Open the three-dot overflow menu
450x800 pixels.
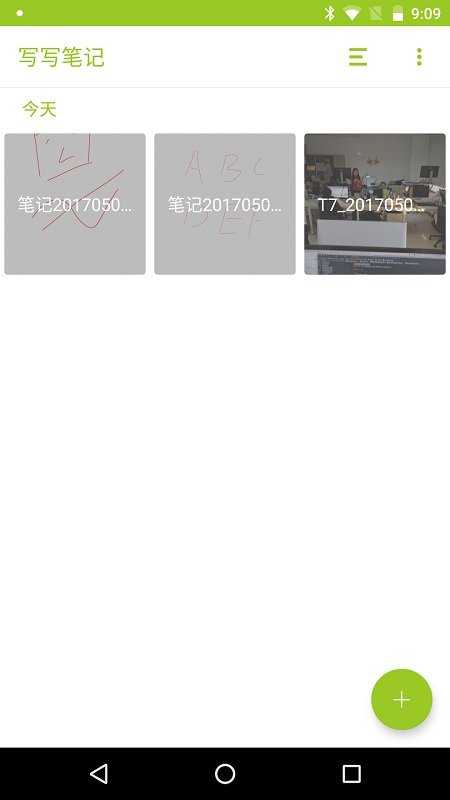point(419,57)
